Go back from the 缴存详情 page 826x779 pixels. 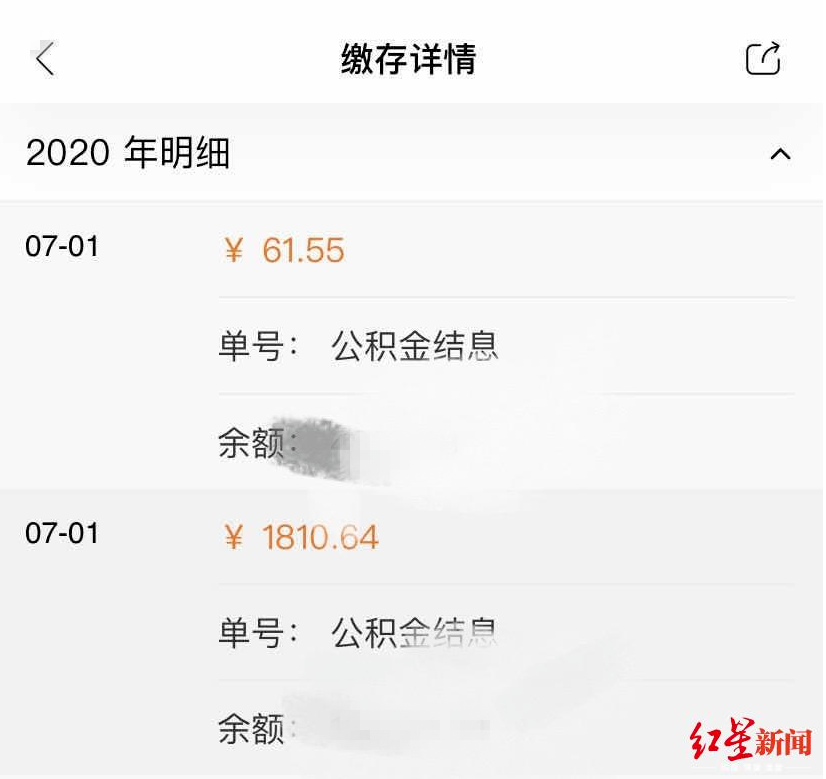44,59
